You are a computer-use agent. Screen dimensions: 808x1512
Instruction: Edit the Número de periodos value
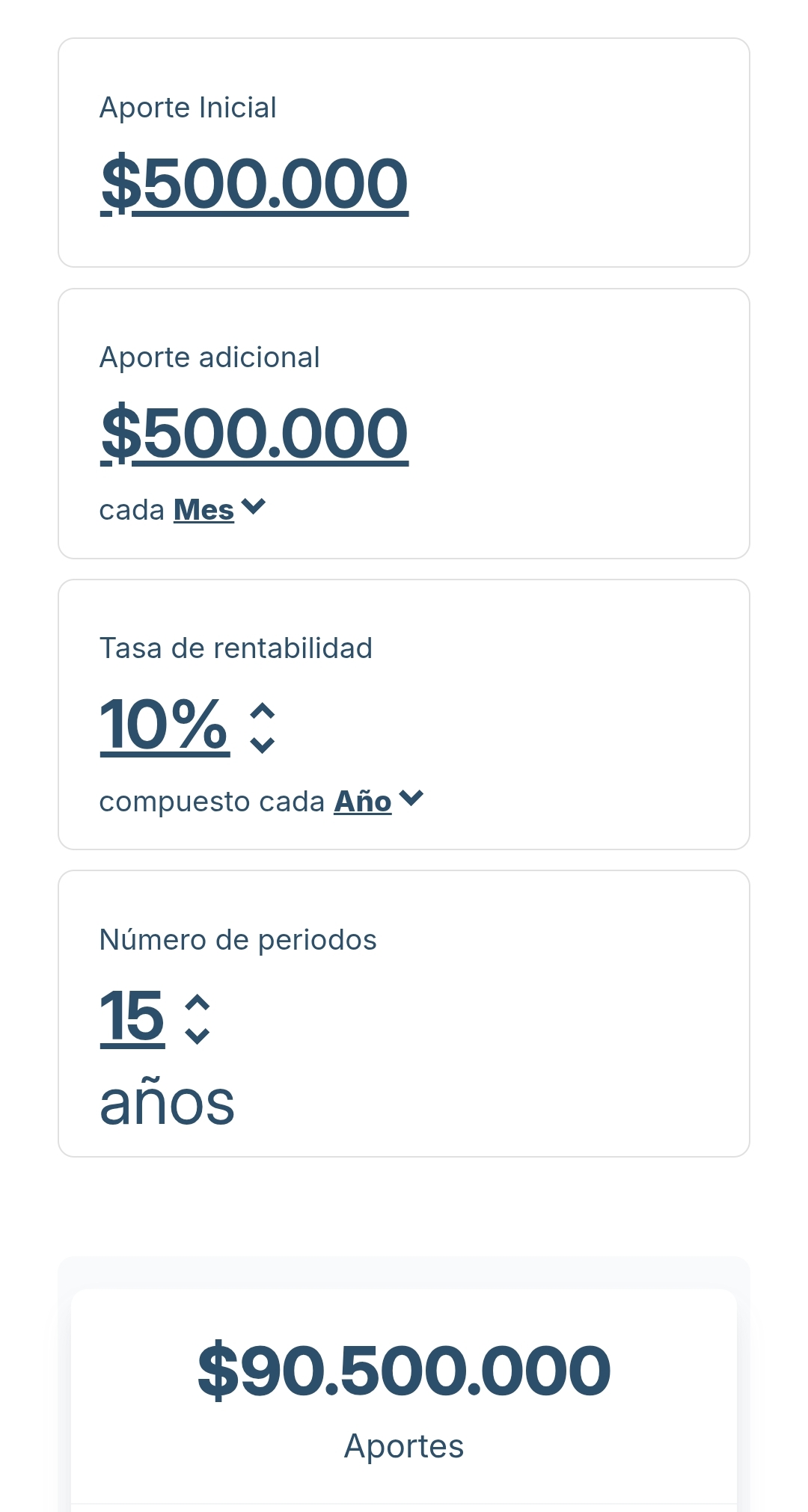tap(132, 1015)
